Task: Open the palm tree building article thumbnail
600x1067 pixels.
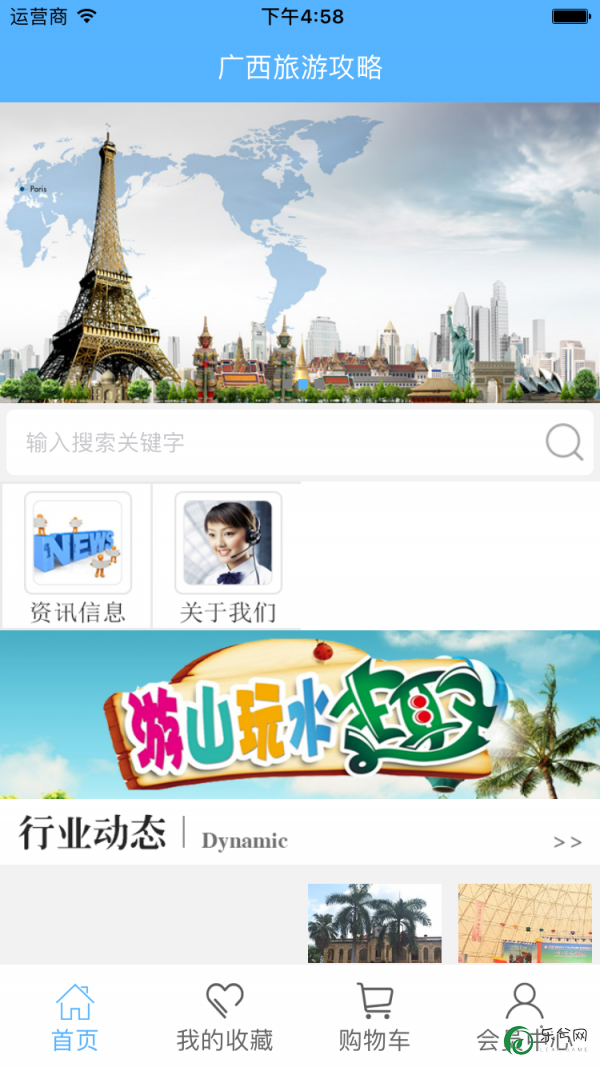Action: click(374, 923)
